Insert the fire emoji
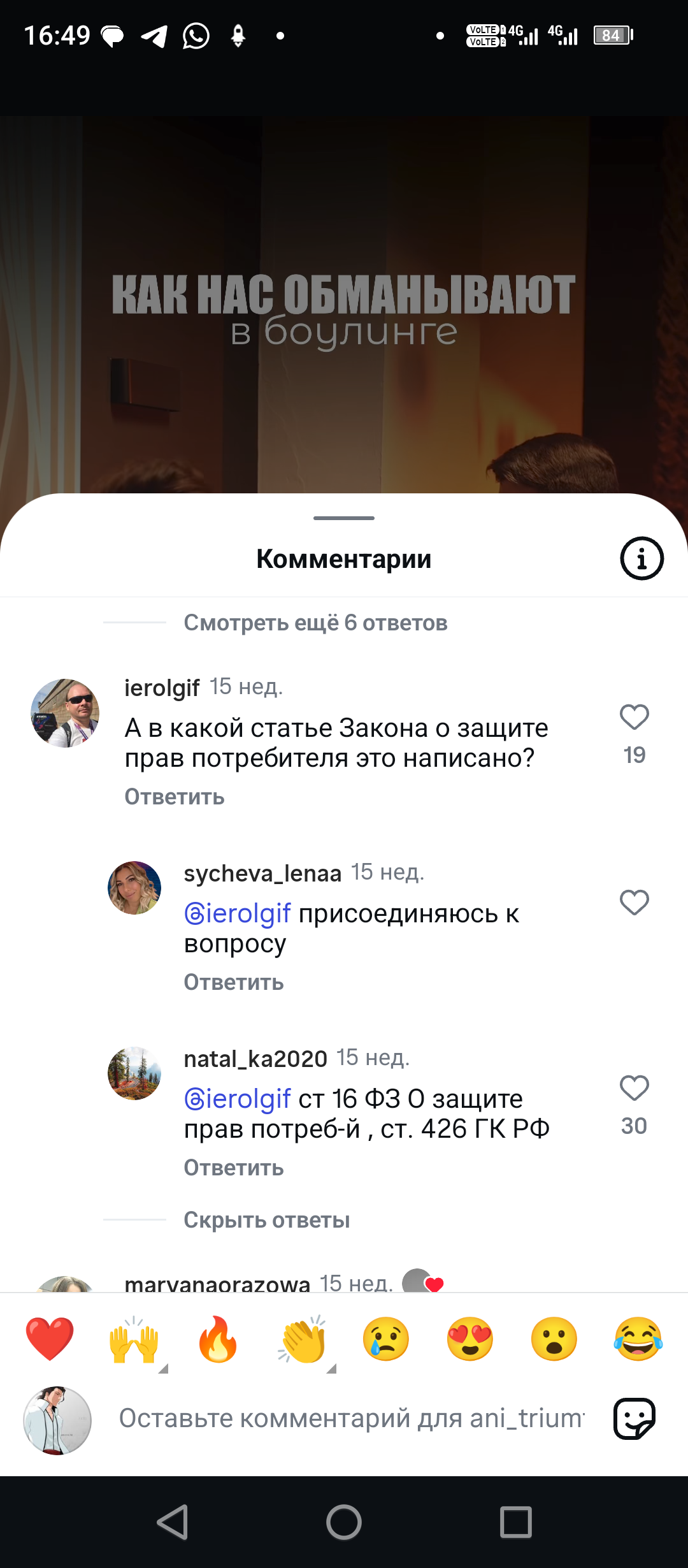Image resolution: width=688 pixels, height=1568 pixels. coord(218,1339)
